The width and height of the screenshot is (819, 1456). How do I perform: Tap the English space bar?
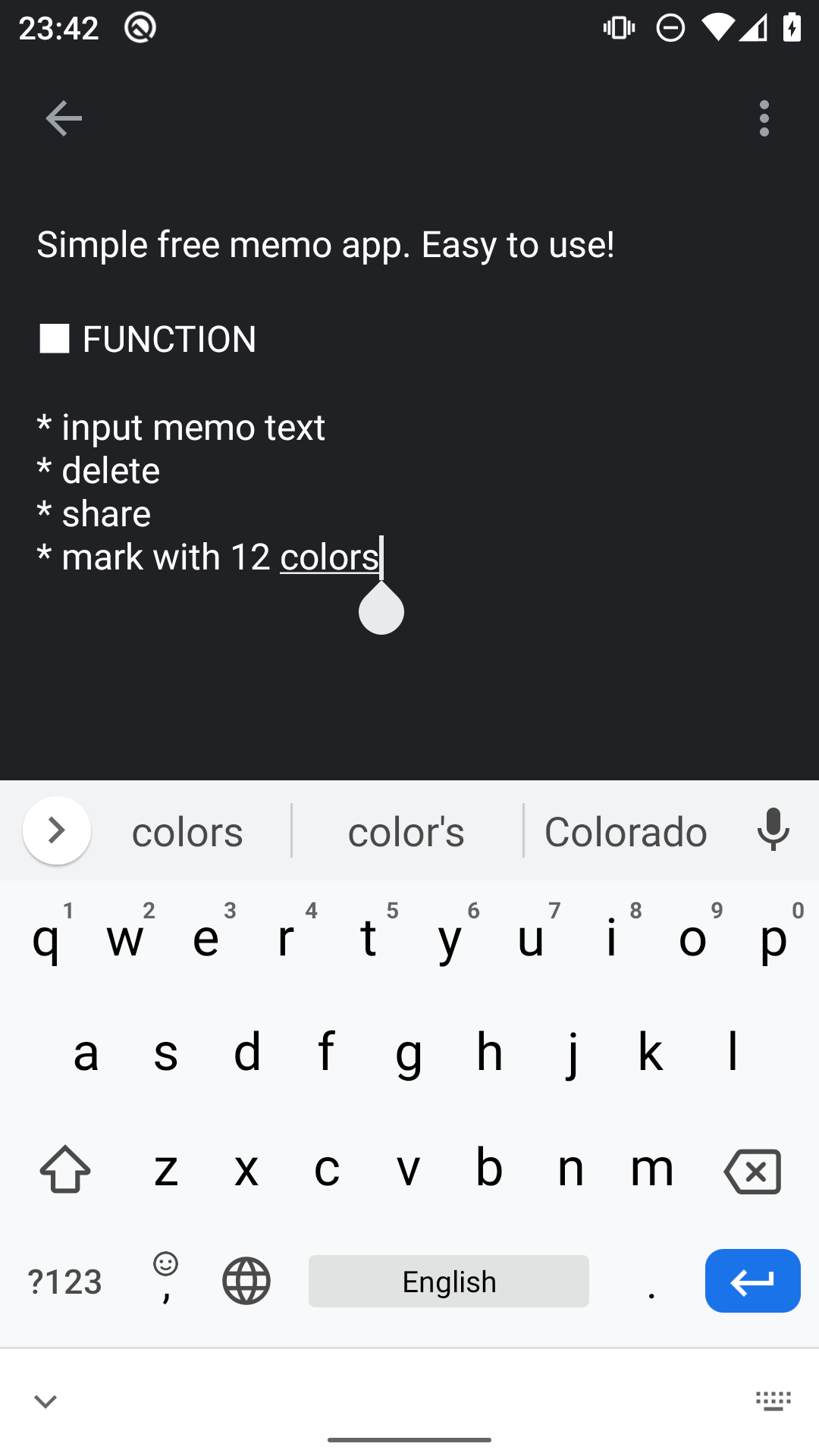click(x=448, y=1281)
